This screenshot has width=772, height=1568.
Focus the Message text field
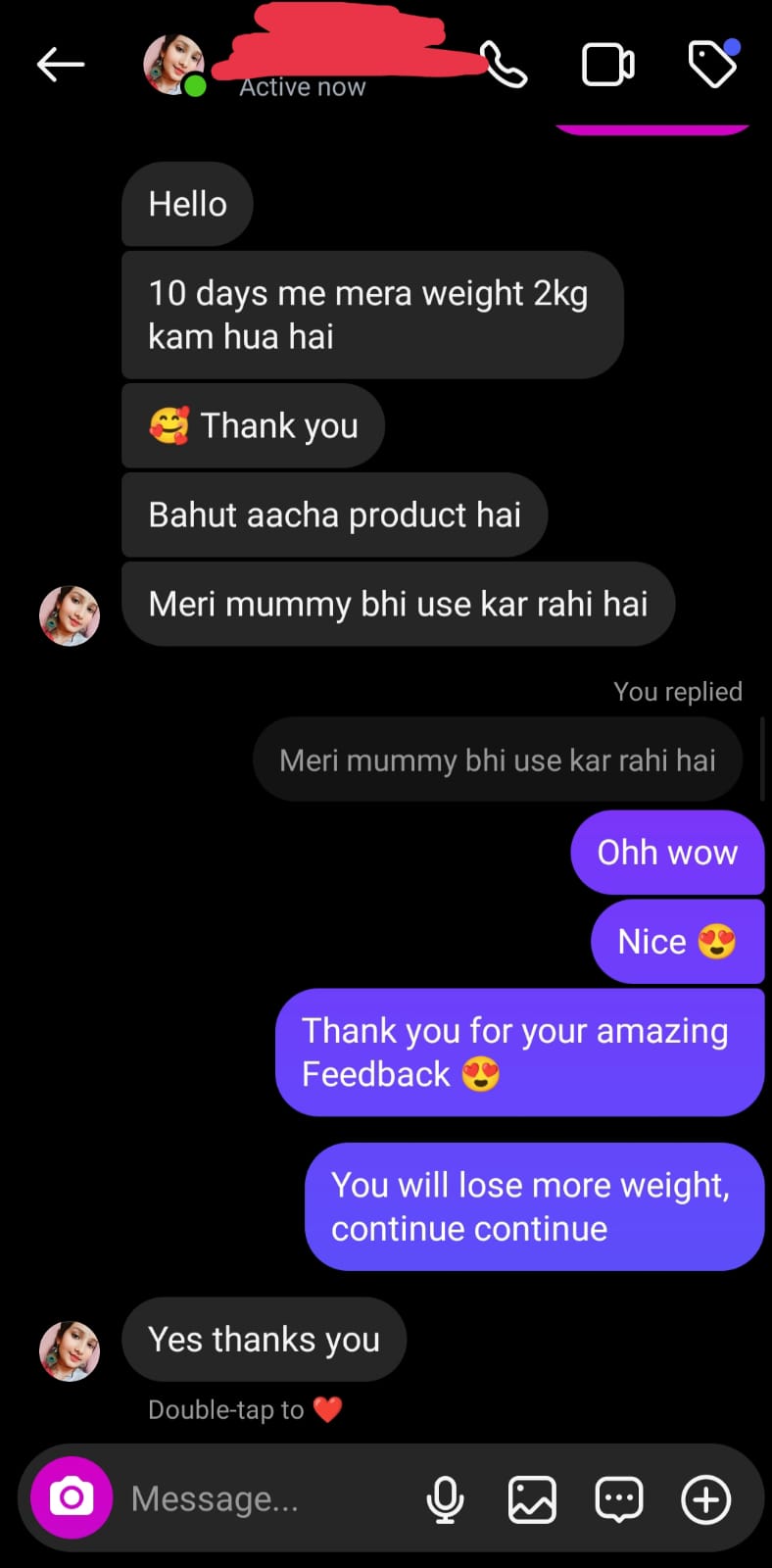click(x=265, y=1498)
